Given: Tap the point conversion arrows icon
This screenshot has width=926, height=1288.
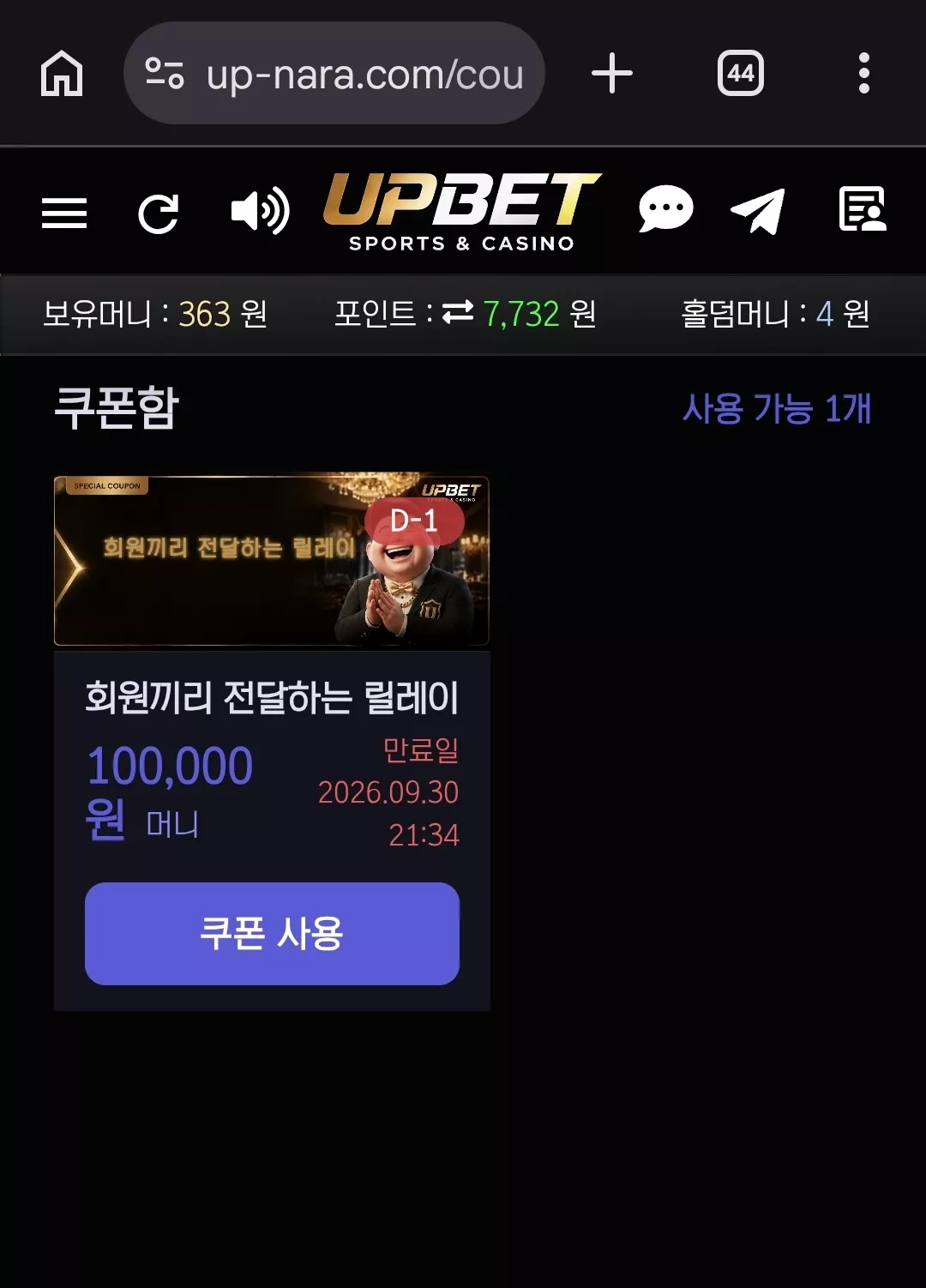Looking at the screenshot, I should 458,313.
